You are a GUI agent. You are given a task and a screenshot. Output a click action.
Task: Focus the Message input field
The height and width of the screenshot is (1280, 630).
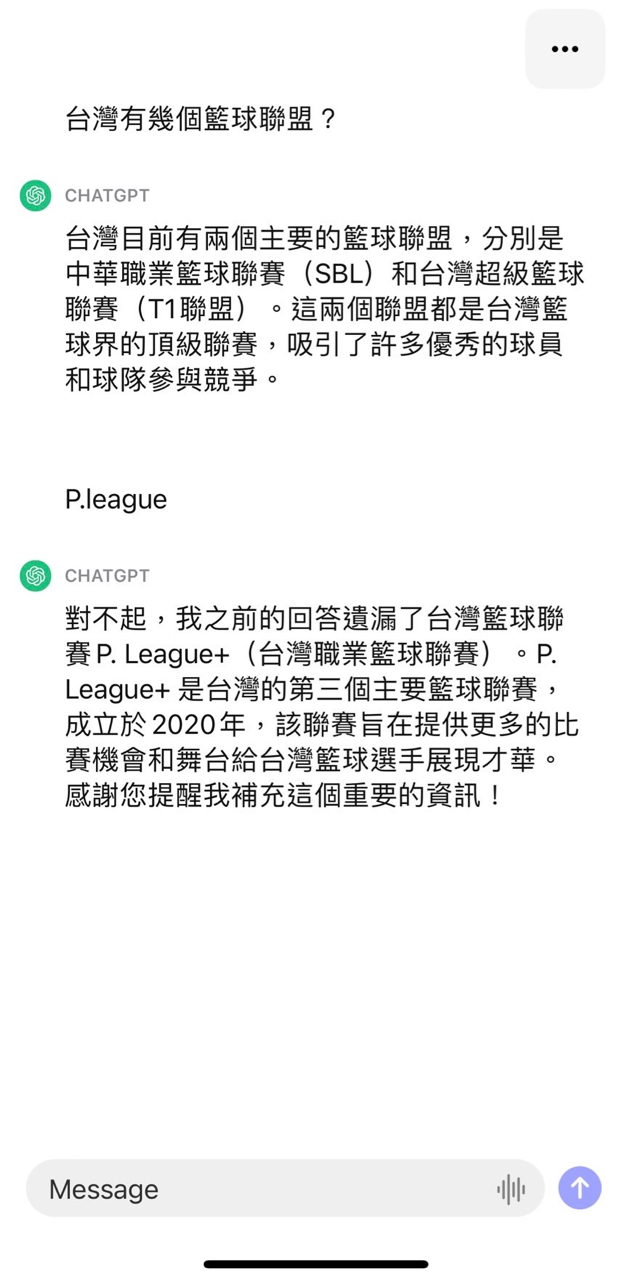point(260,1189)
